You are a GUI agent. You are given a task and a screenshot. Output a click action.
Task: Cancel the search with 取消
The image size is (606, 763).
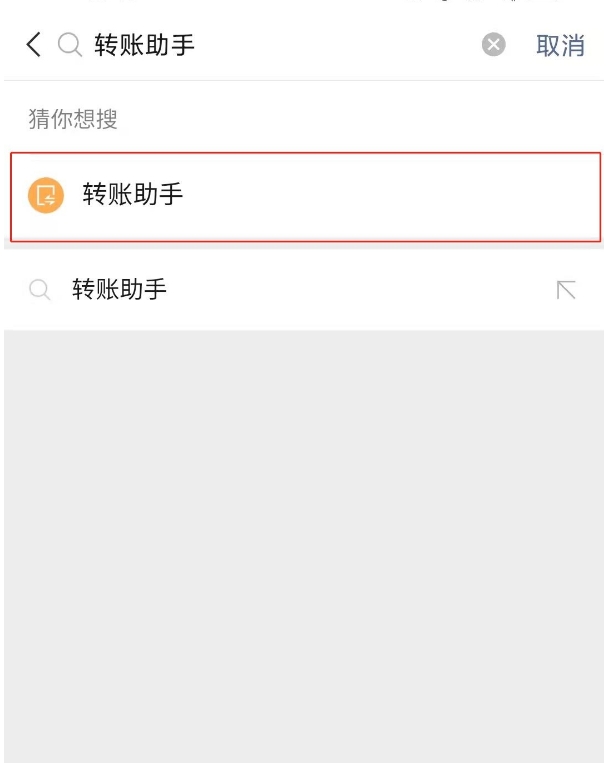(x=560, y=45)
